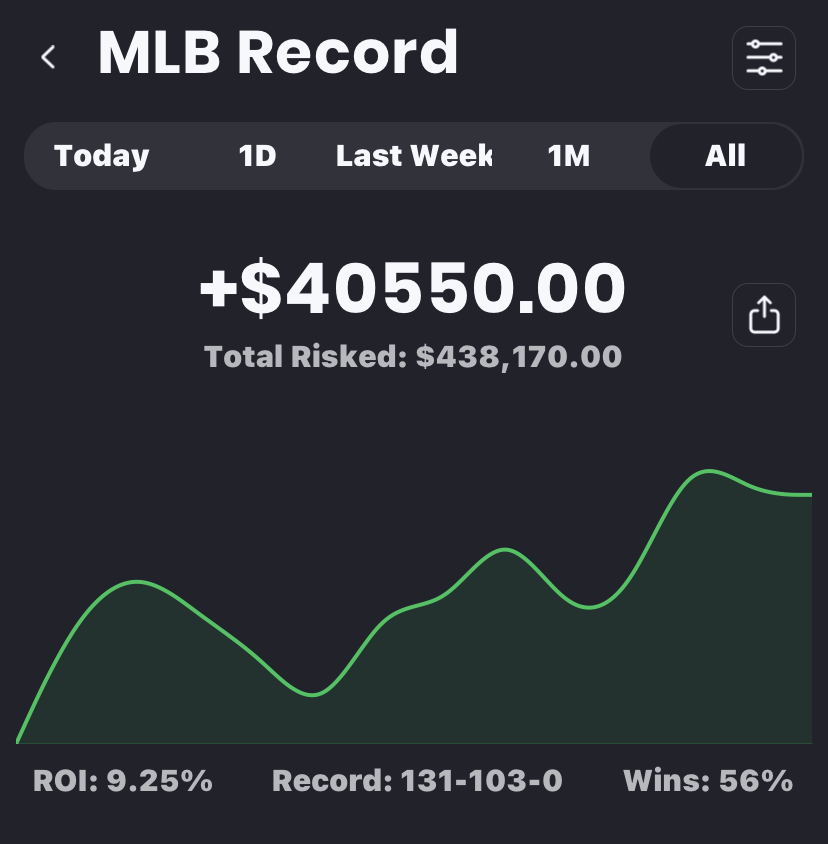
Task: Select the All time range
Action: click(725, 156)
